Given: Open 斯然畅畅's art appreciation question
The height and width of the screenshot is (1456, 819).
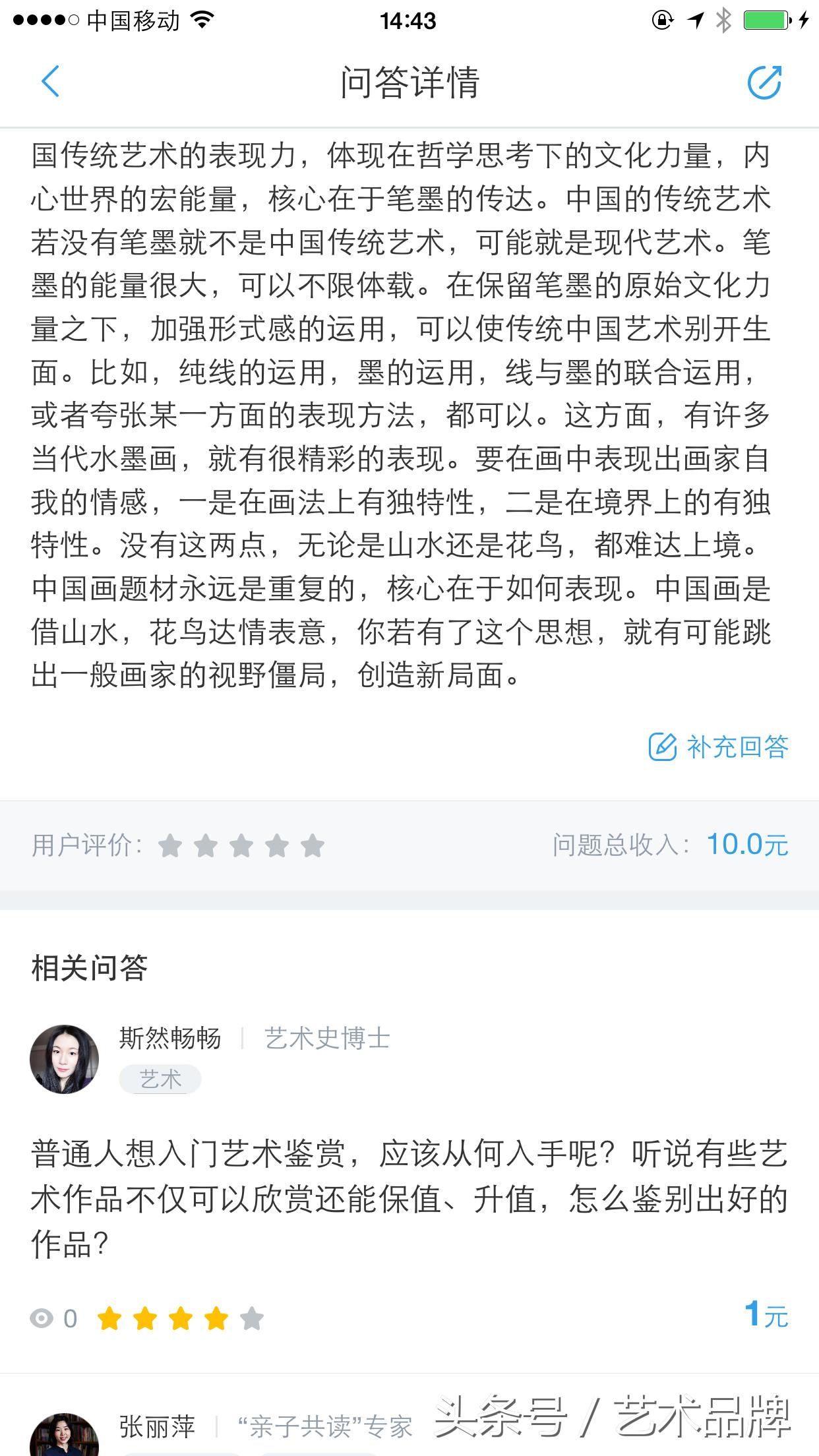Looking at the screenshot, I should coord(409,1199).
